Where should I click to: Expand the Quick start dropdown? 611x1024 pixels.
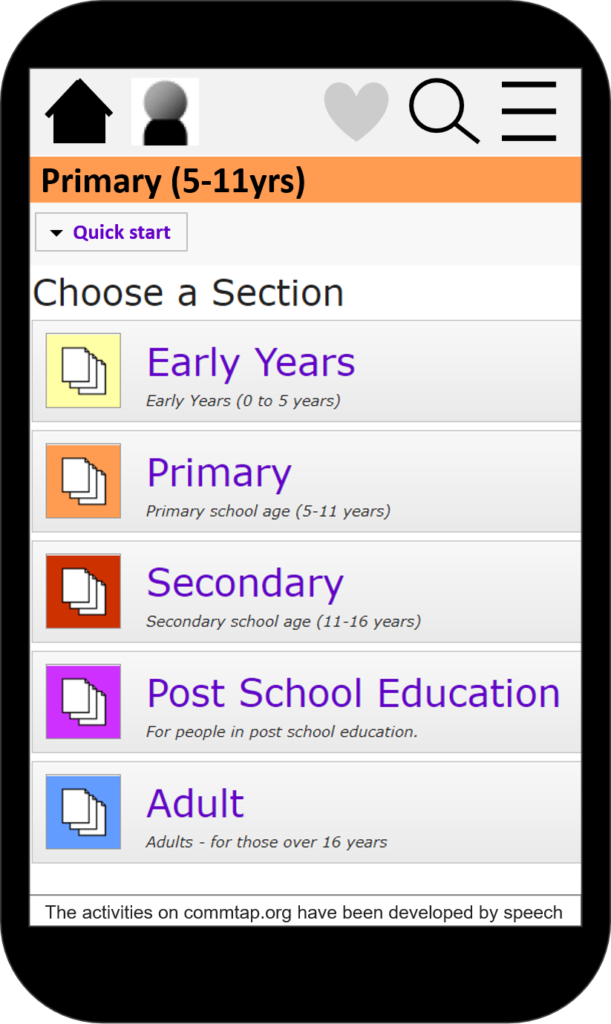(111, 232)
